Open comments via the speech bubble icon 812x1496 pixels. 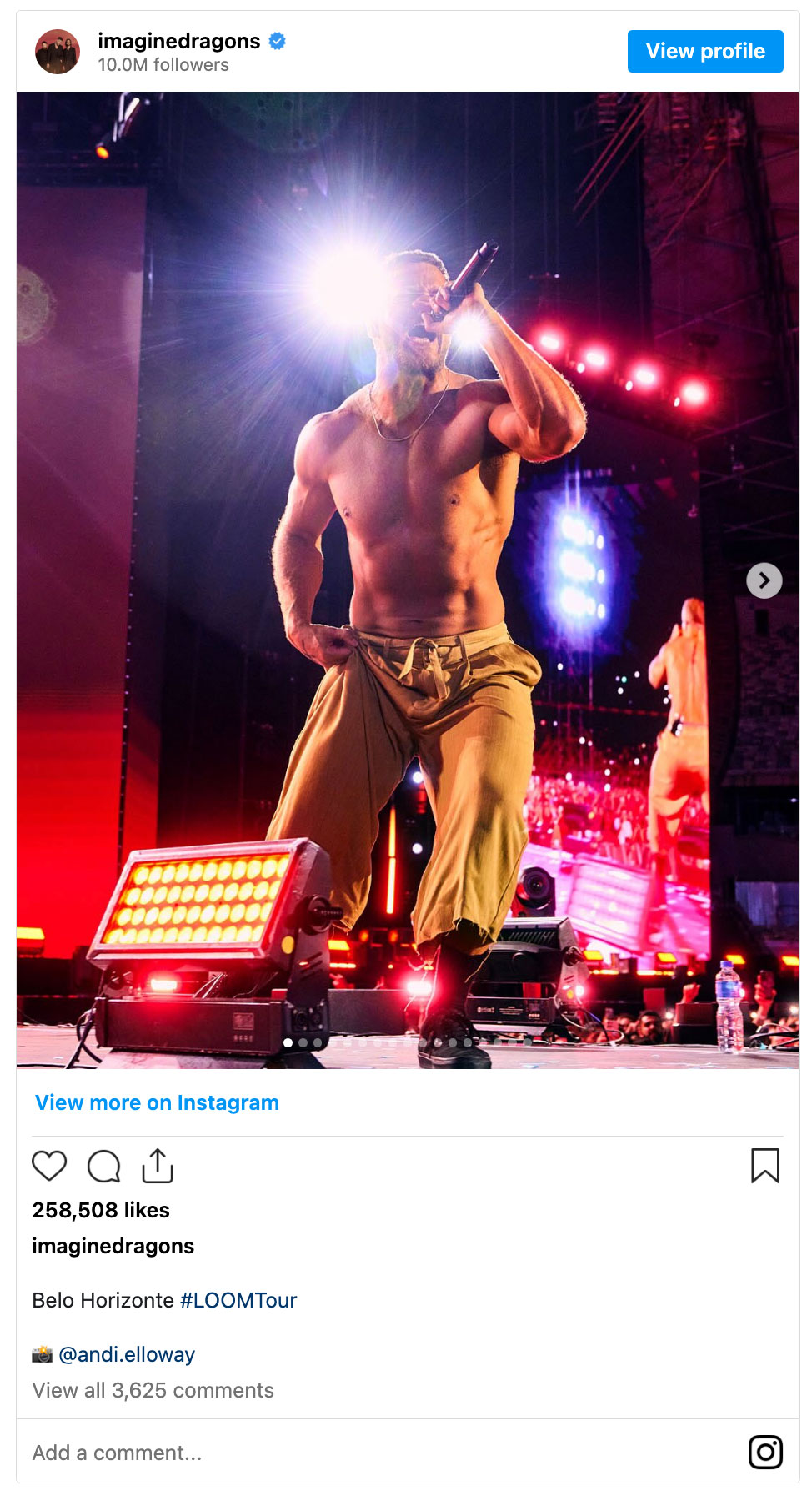103,1167
